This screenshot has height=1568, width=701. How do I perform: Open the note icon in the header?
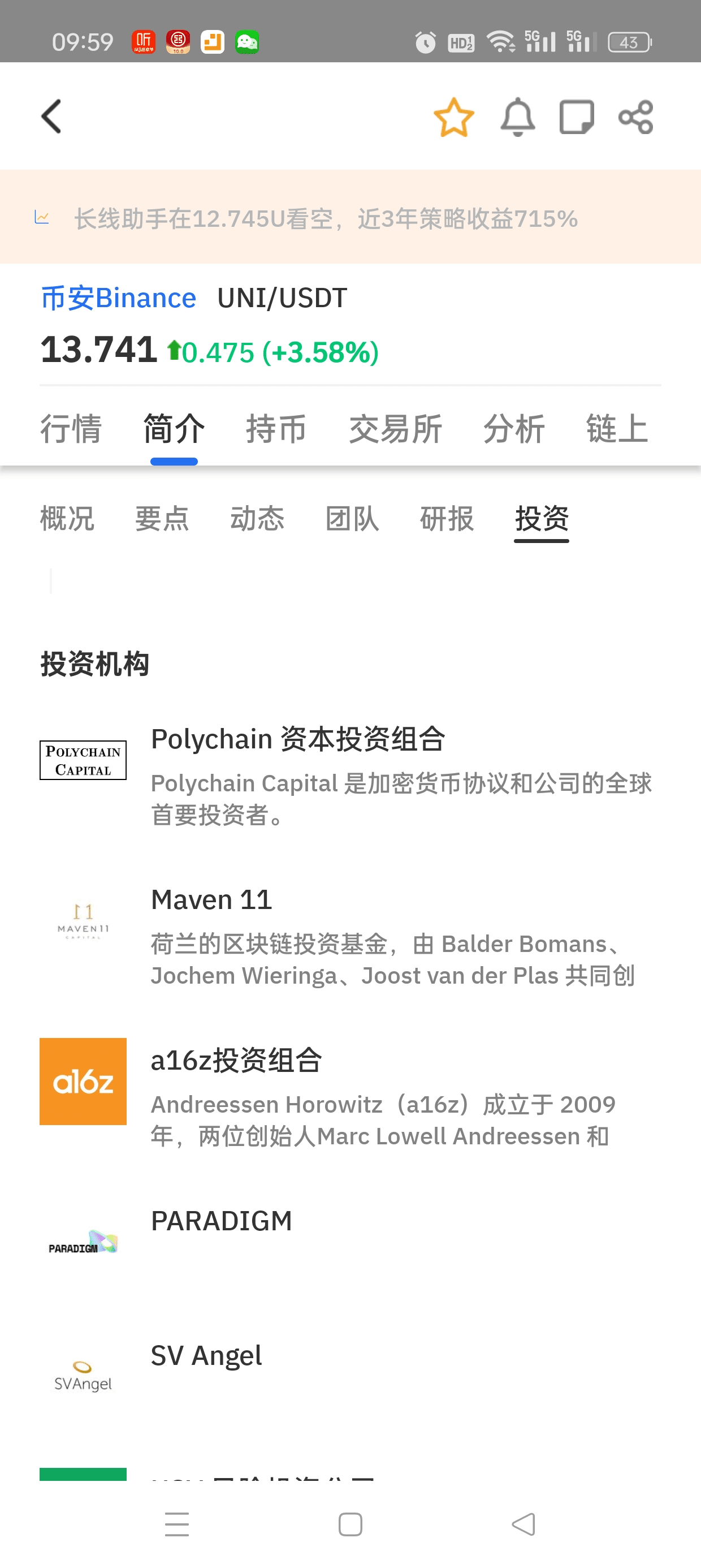(576, 117)
